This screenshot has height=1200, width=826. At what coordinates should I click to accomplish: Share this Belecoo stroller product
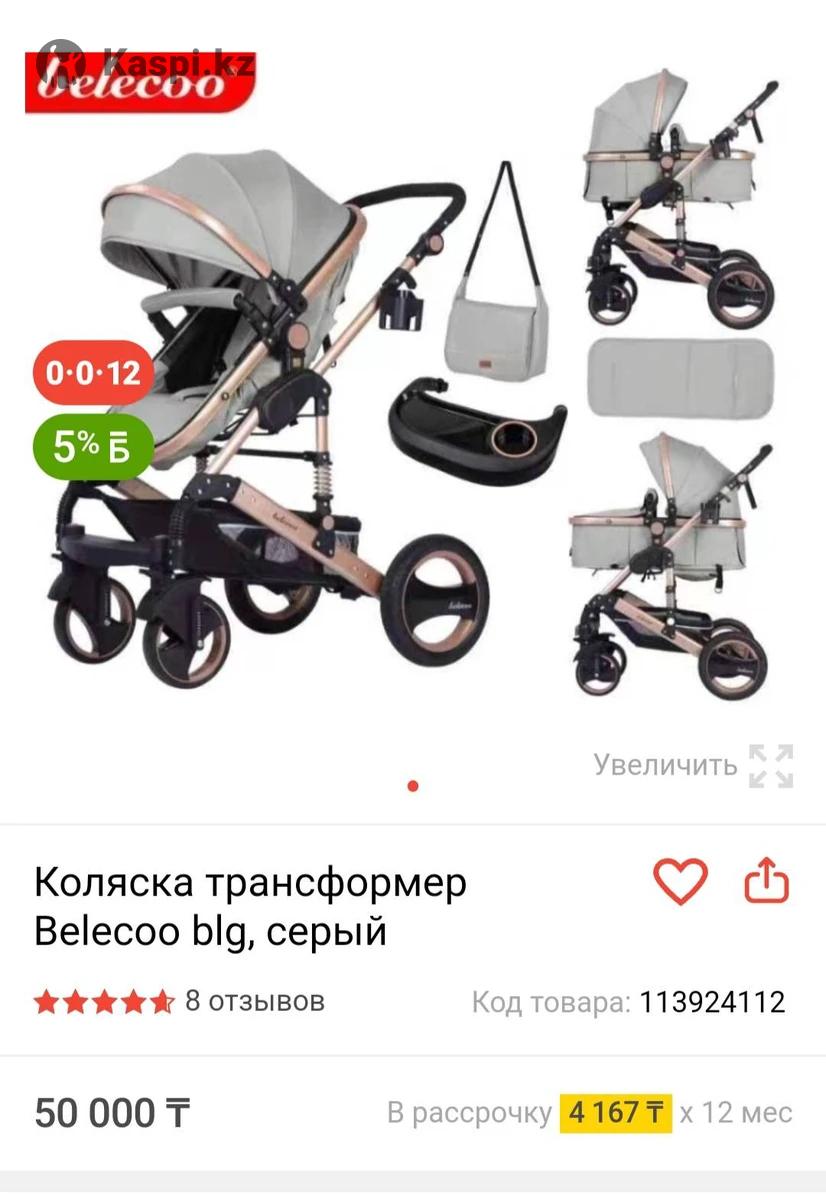[767, 882]
